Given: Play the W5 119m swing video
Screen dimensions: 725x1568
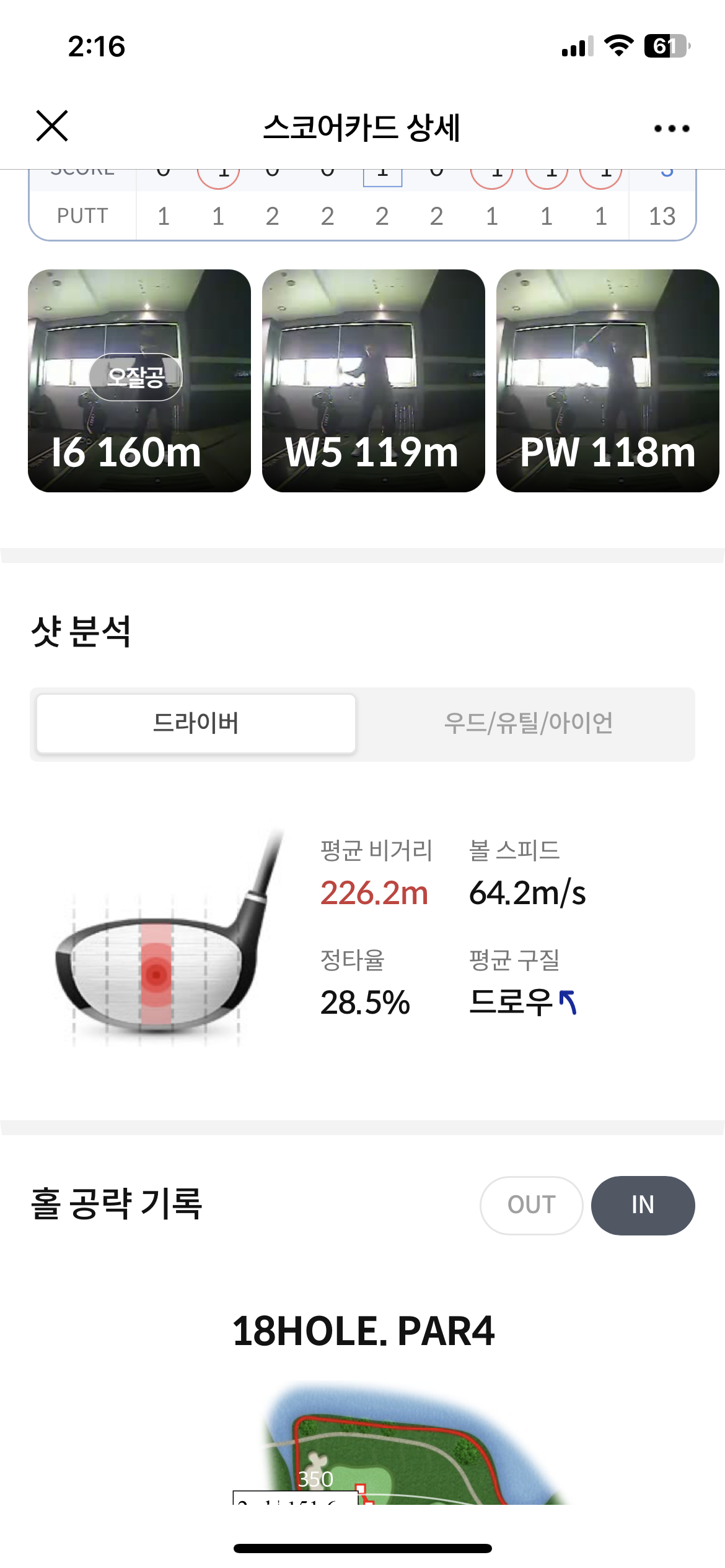Looking at the screenshot, I should click(374, 381).
